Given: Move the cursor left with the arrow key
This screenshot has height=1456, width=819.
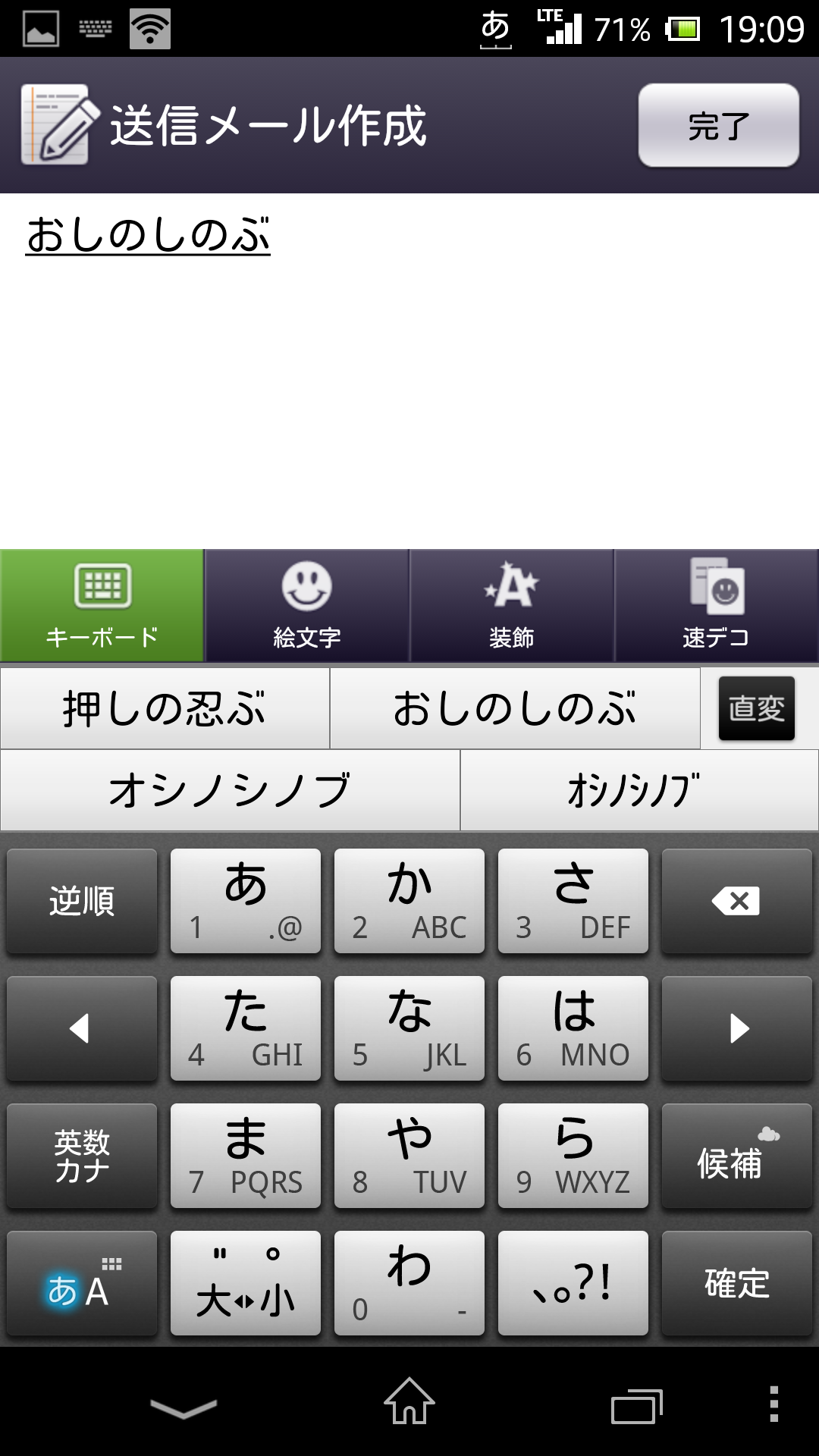Looking at the screenshot, I should click(x=82, y=1028).
